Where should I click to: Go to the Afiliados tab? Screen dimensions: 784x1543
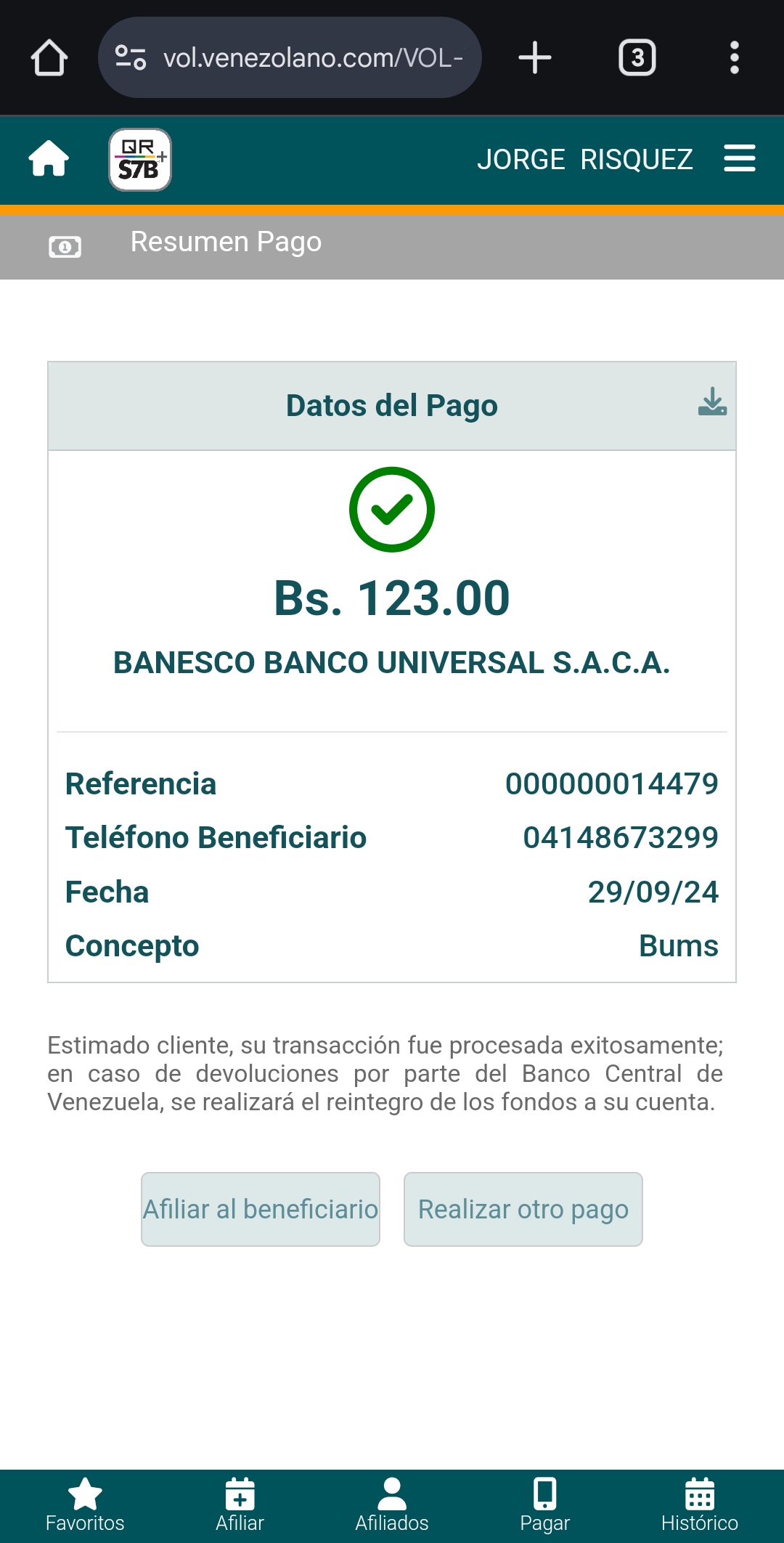click(x=392, y=1505)
